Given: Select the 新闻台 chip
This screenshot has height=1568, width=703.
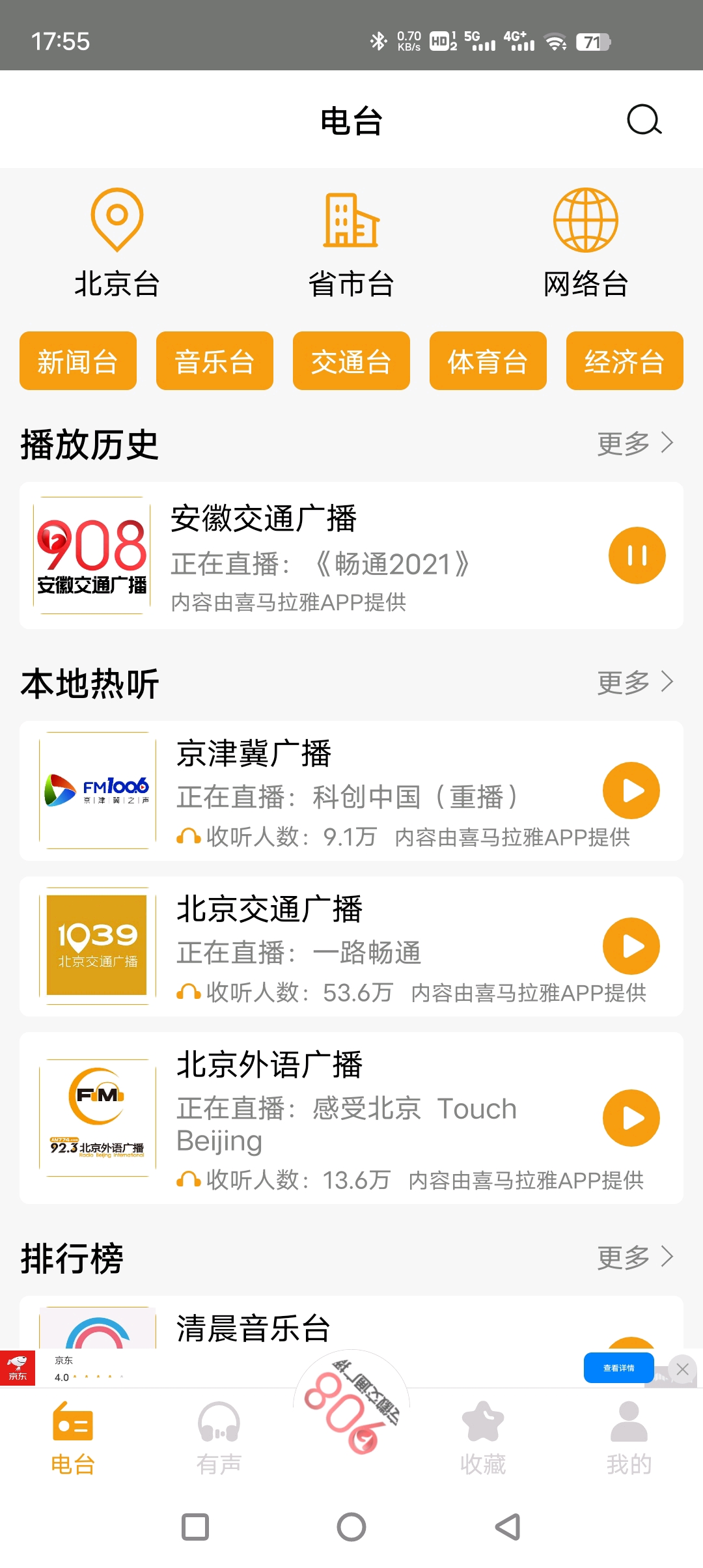Looking at the screenshot, I should pos(78,361).
